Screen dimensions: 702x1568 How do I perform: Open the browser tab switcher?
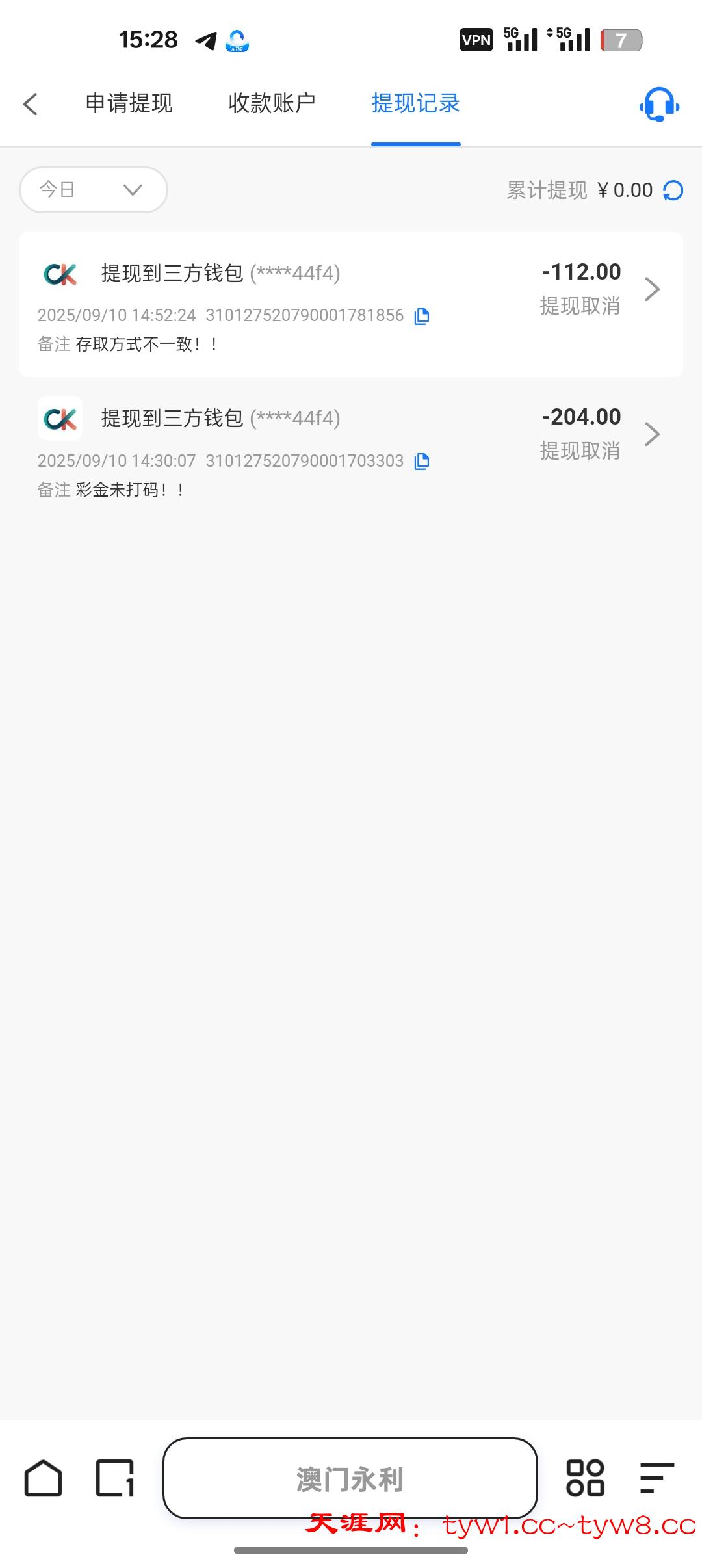(x=115, y=1478)
